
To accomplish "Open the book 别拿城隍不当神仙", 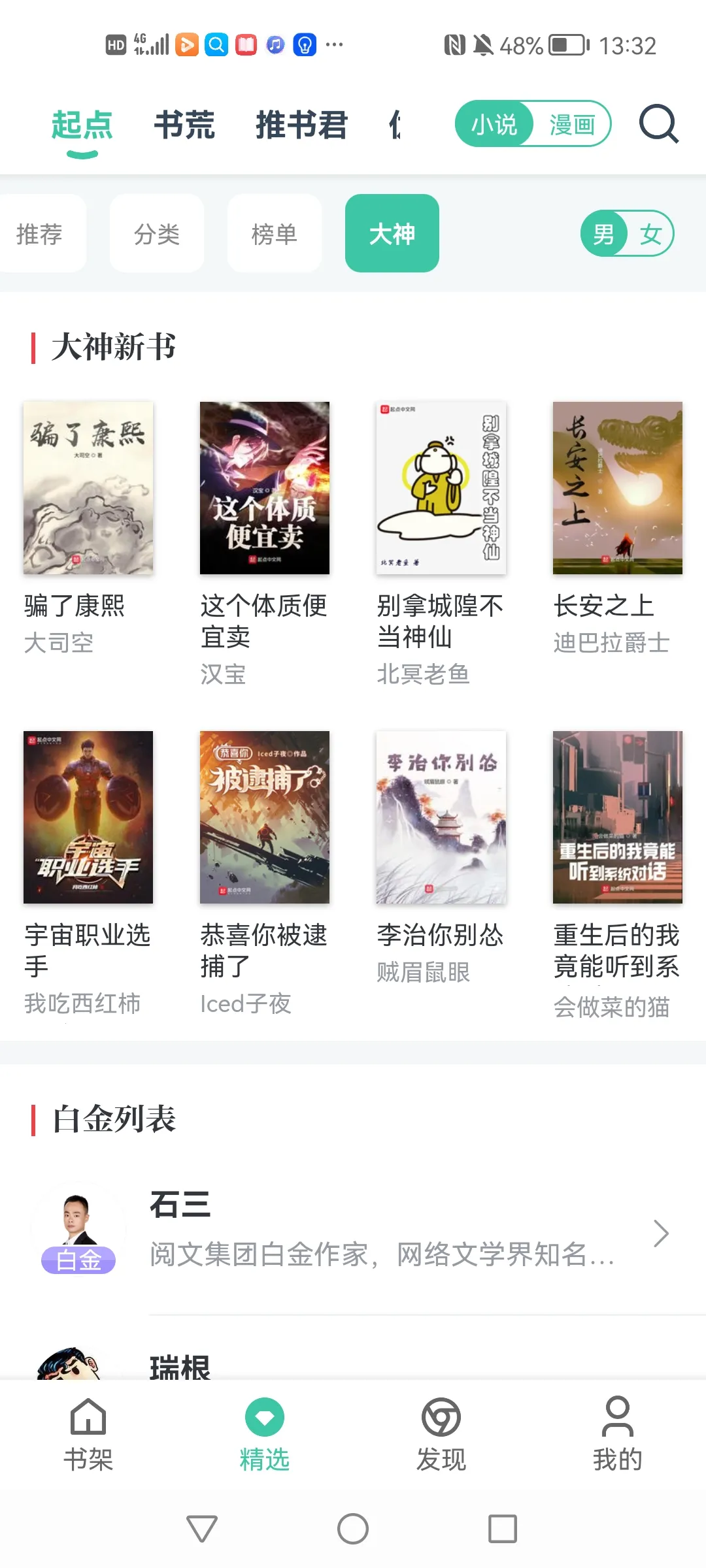I will click(x=441, y=488).
